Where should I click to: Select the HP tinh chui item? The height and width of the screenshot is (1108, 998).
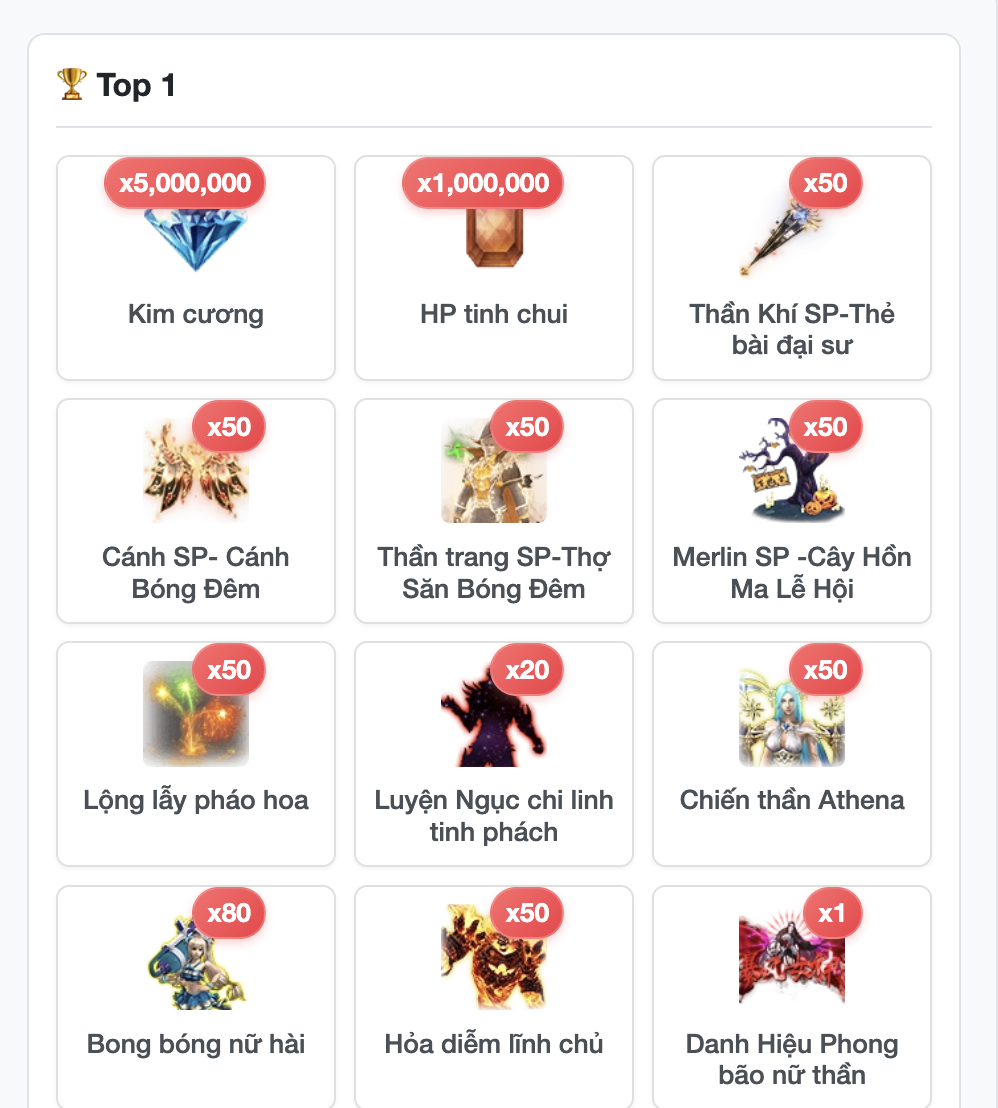[494, 268]
